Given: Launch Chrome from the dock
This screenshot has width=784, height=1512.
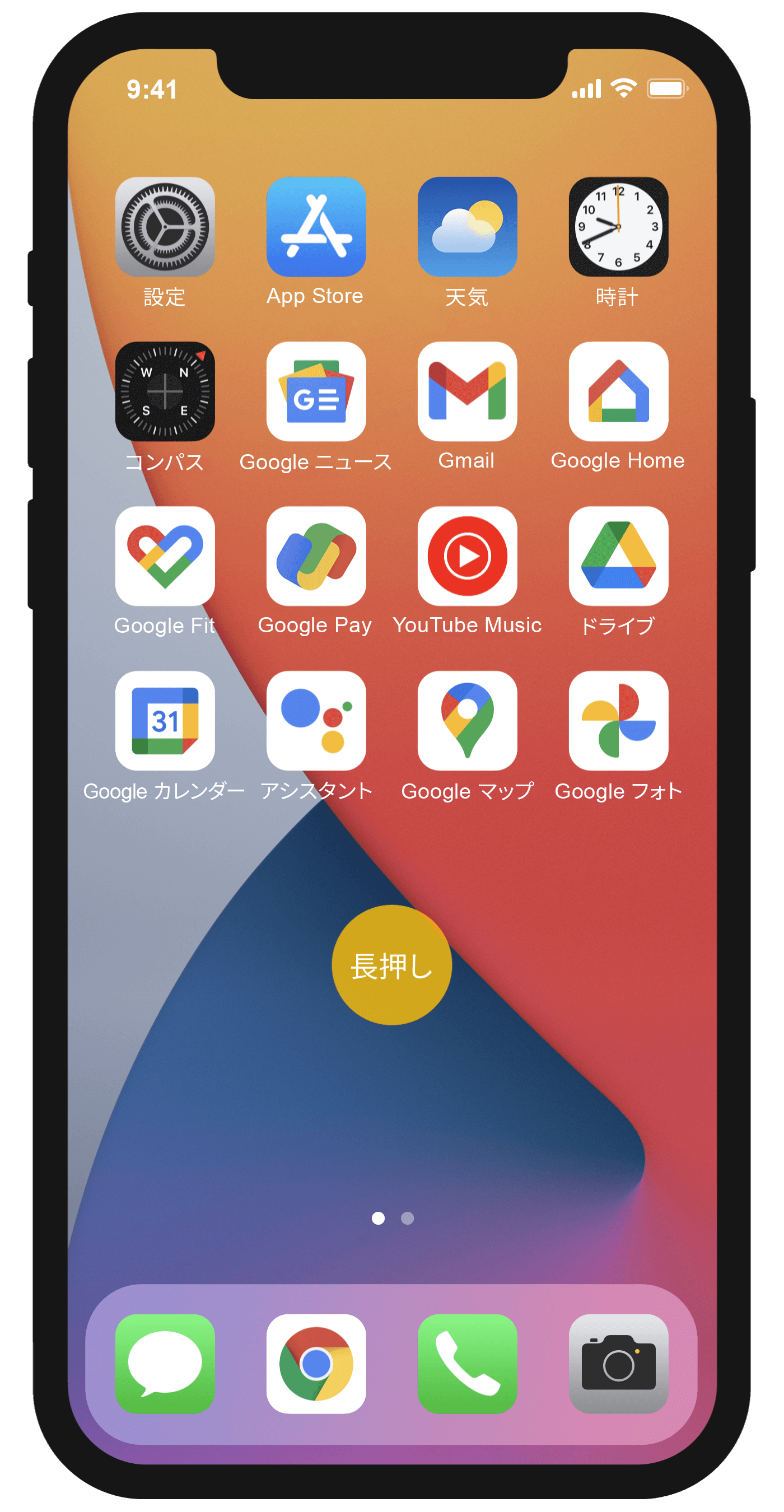Looking at the screenshot, I should 316,1364.
